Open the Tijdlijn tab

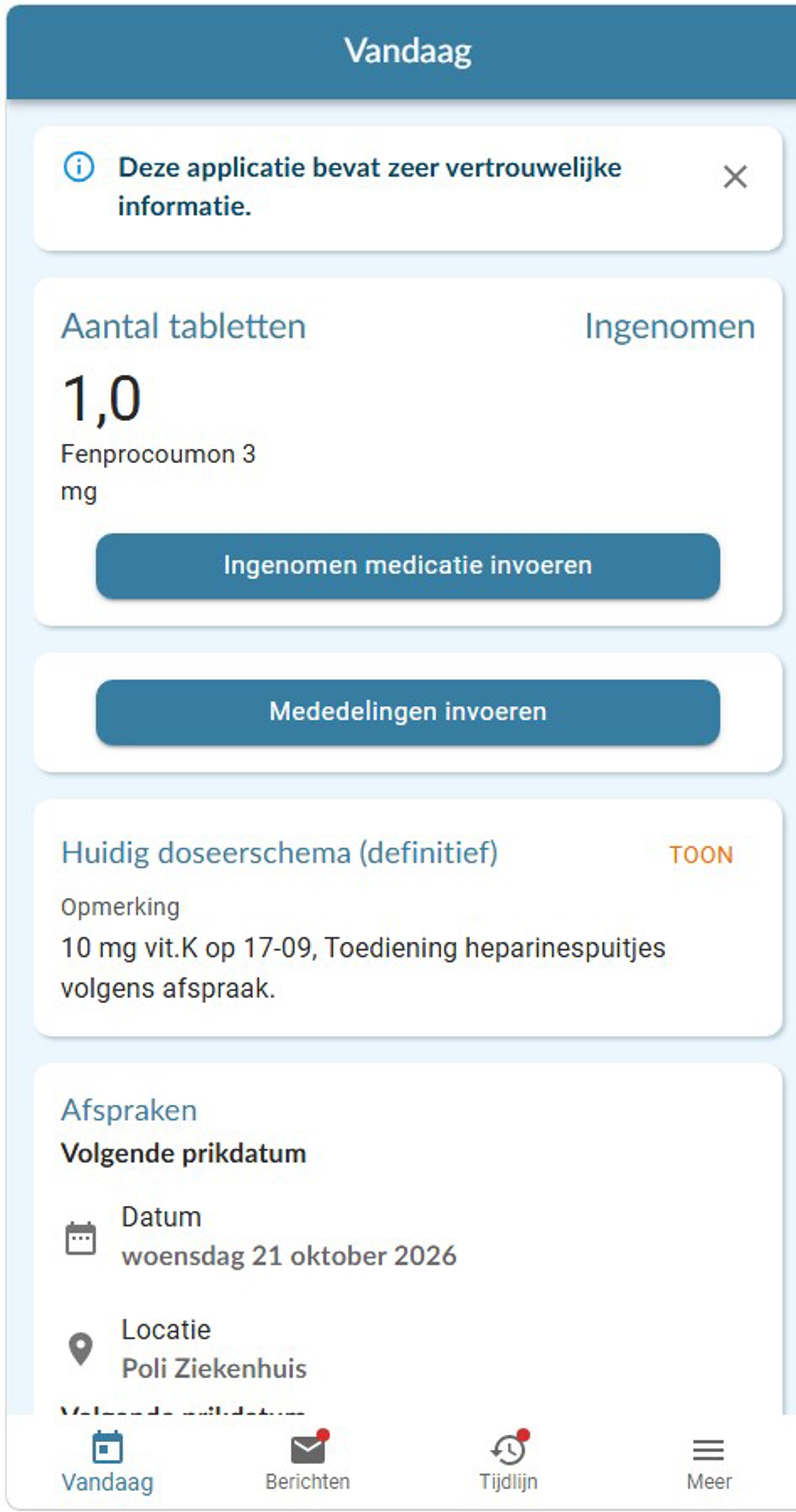click(508, 1461)
